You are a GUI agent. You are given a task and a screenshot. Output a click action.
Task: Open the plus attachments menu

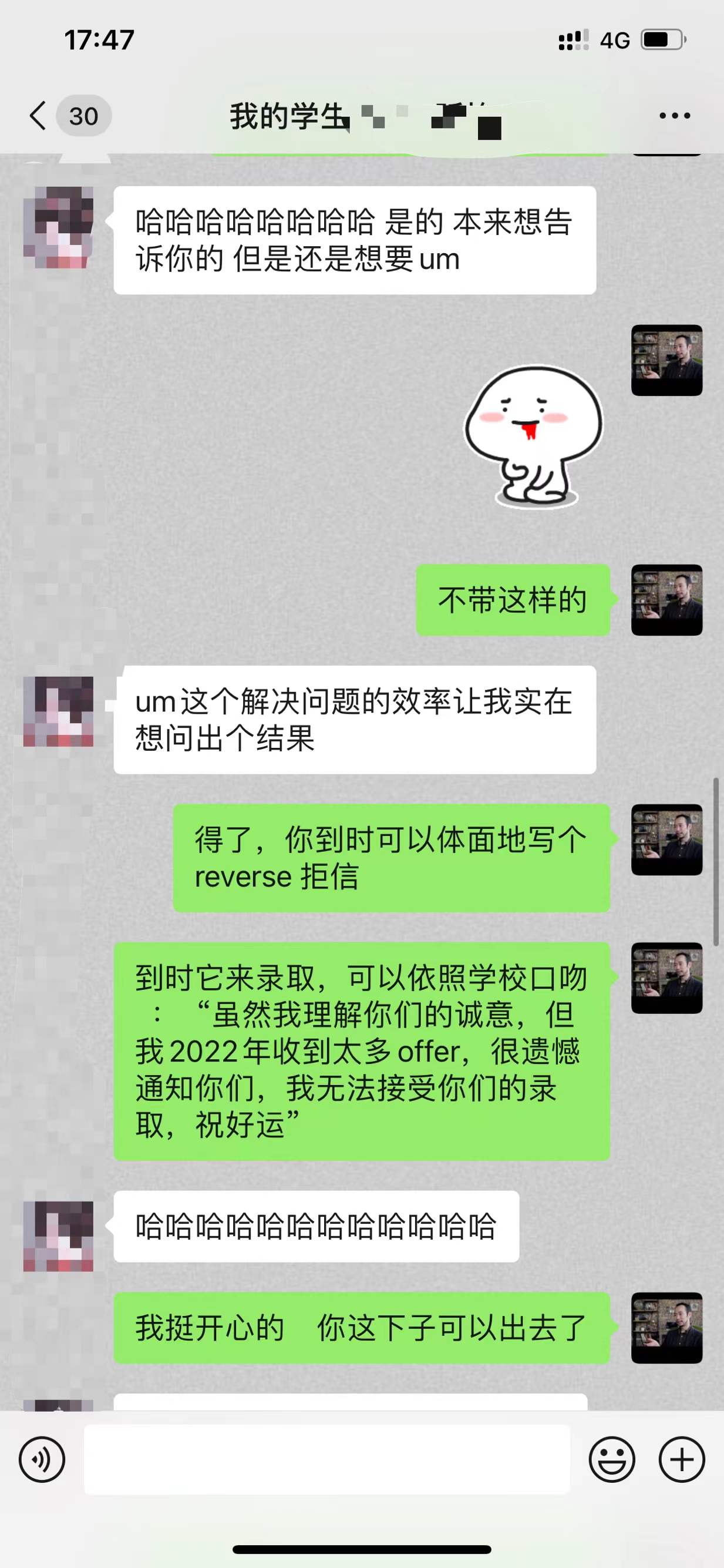coord(681,1460)
